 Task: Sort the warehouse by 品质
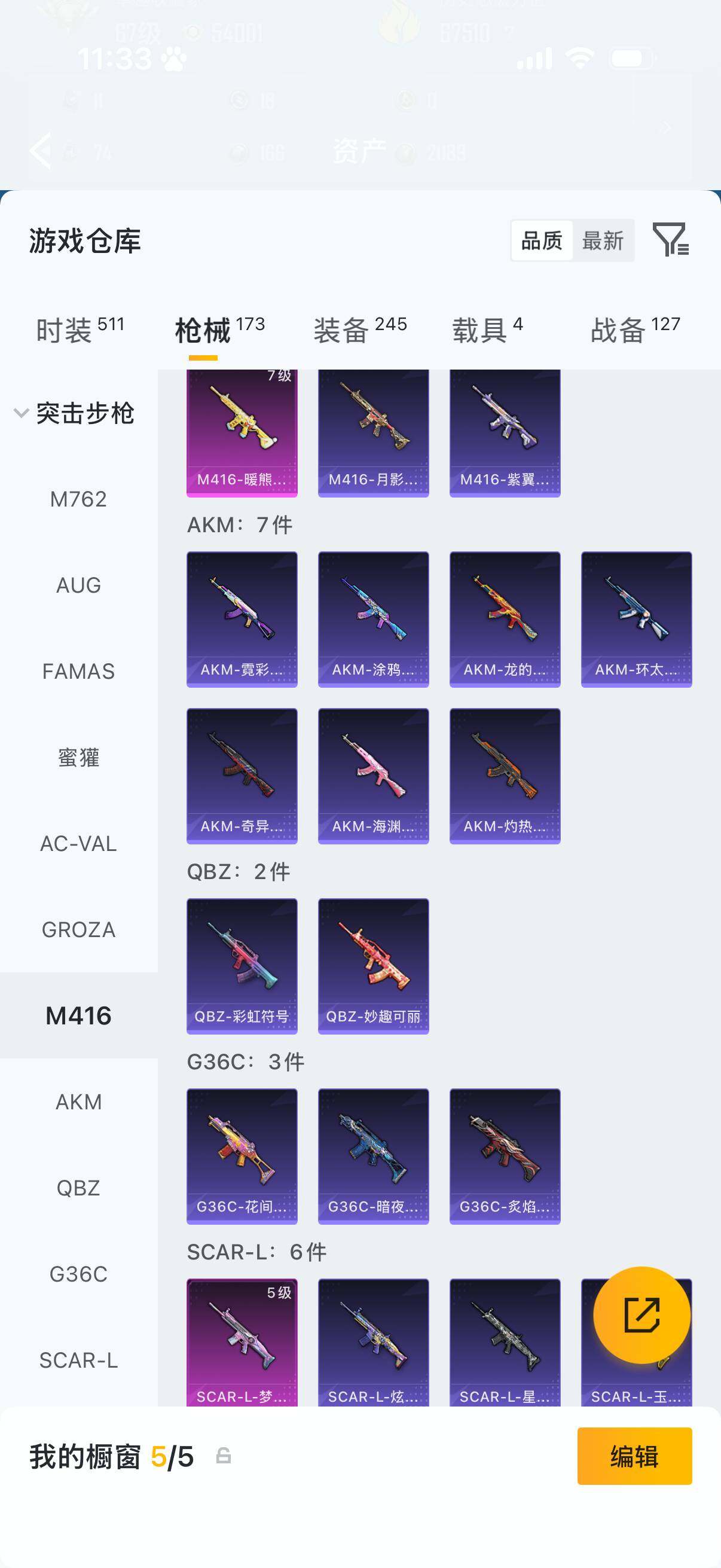pyautogui.click(x=542, y=240)
